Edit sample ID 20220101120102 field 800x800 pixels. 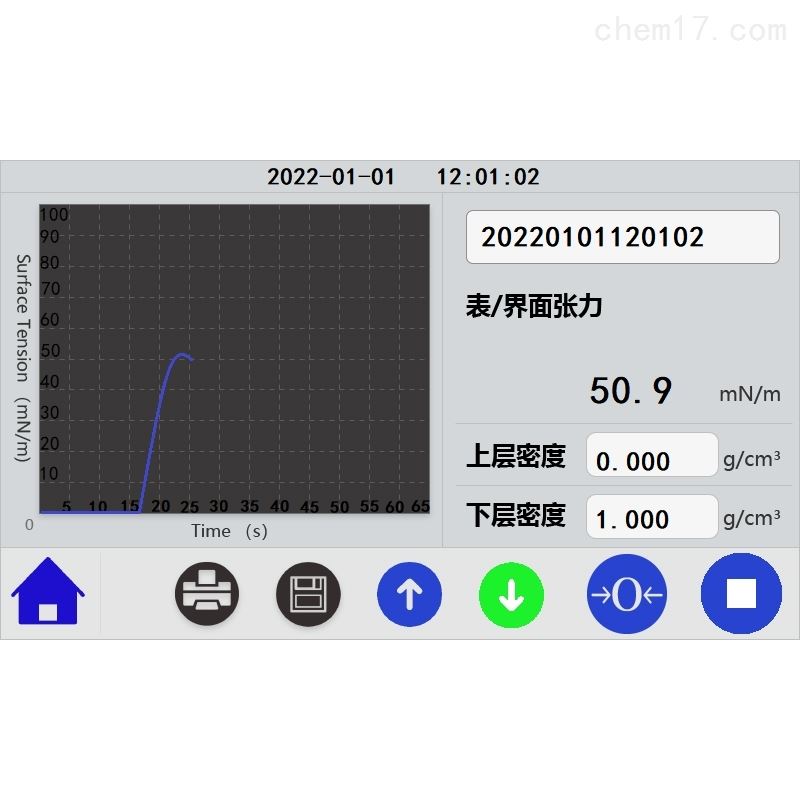[x=622, y=237]
